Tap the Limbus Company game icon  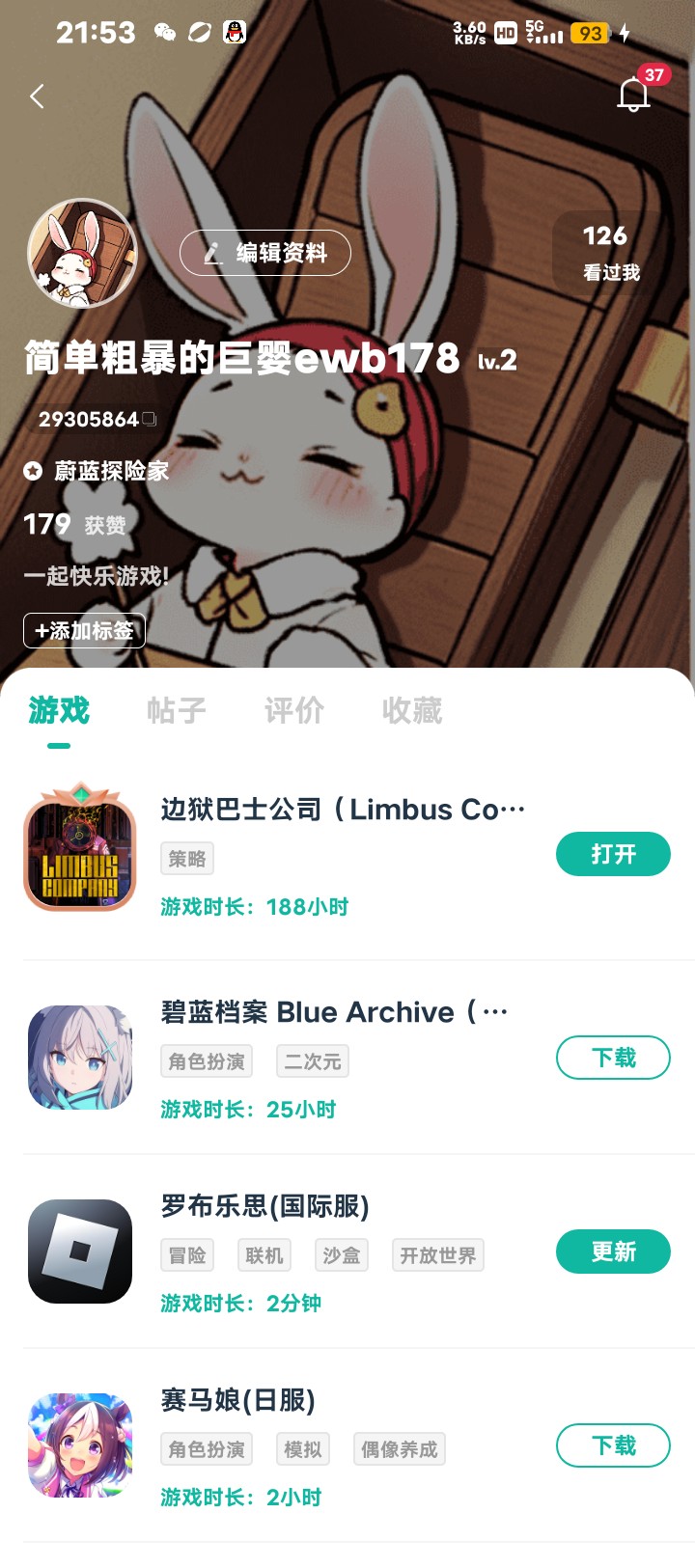80,847
